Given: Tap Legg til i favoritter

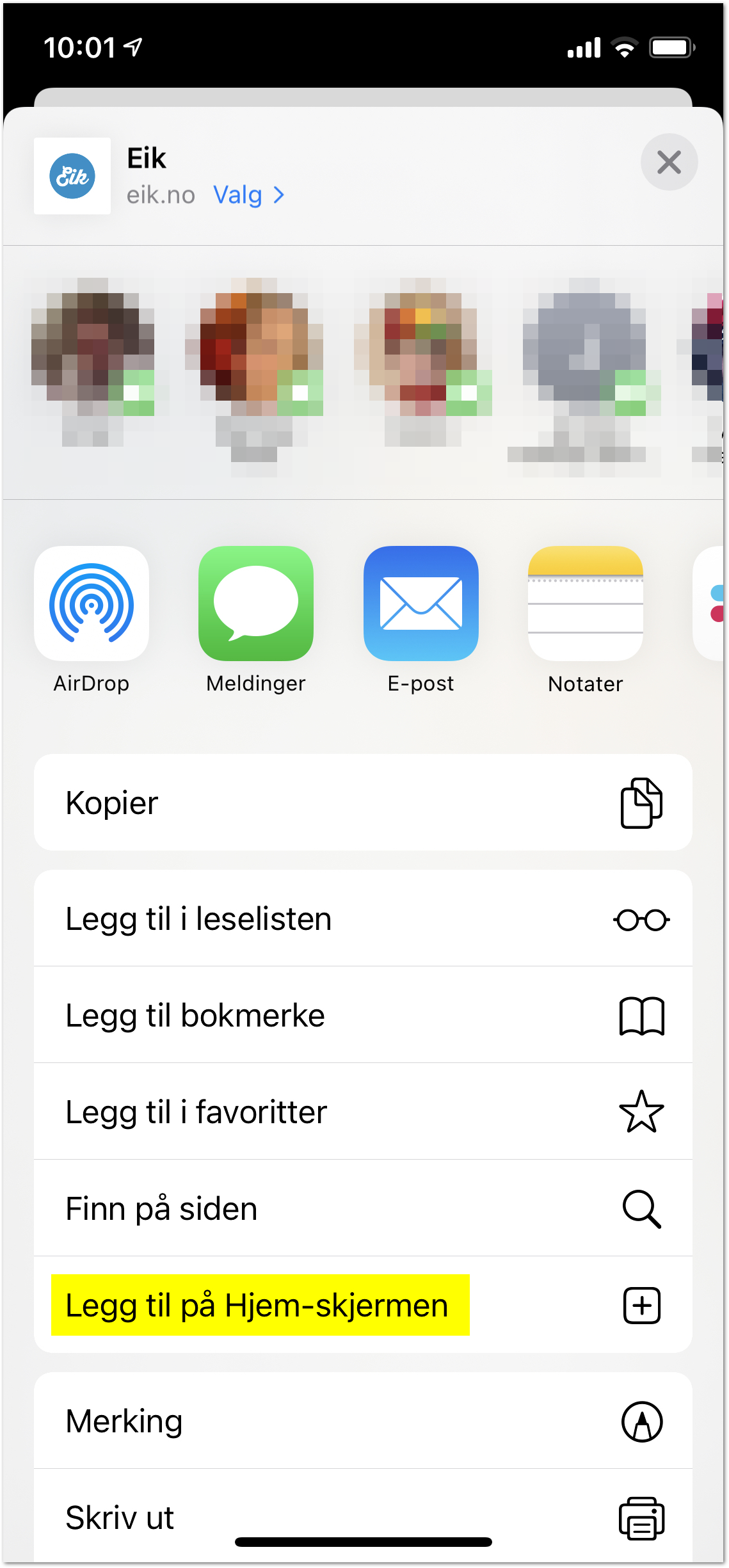Looking at the screenshot, I should [x=363, y=1112].
